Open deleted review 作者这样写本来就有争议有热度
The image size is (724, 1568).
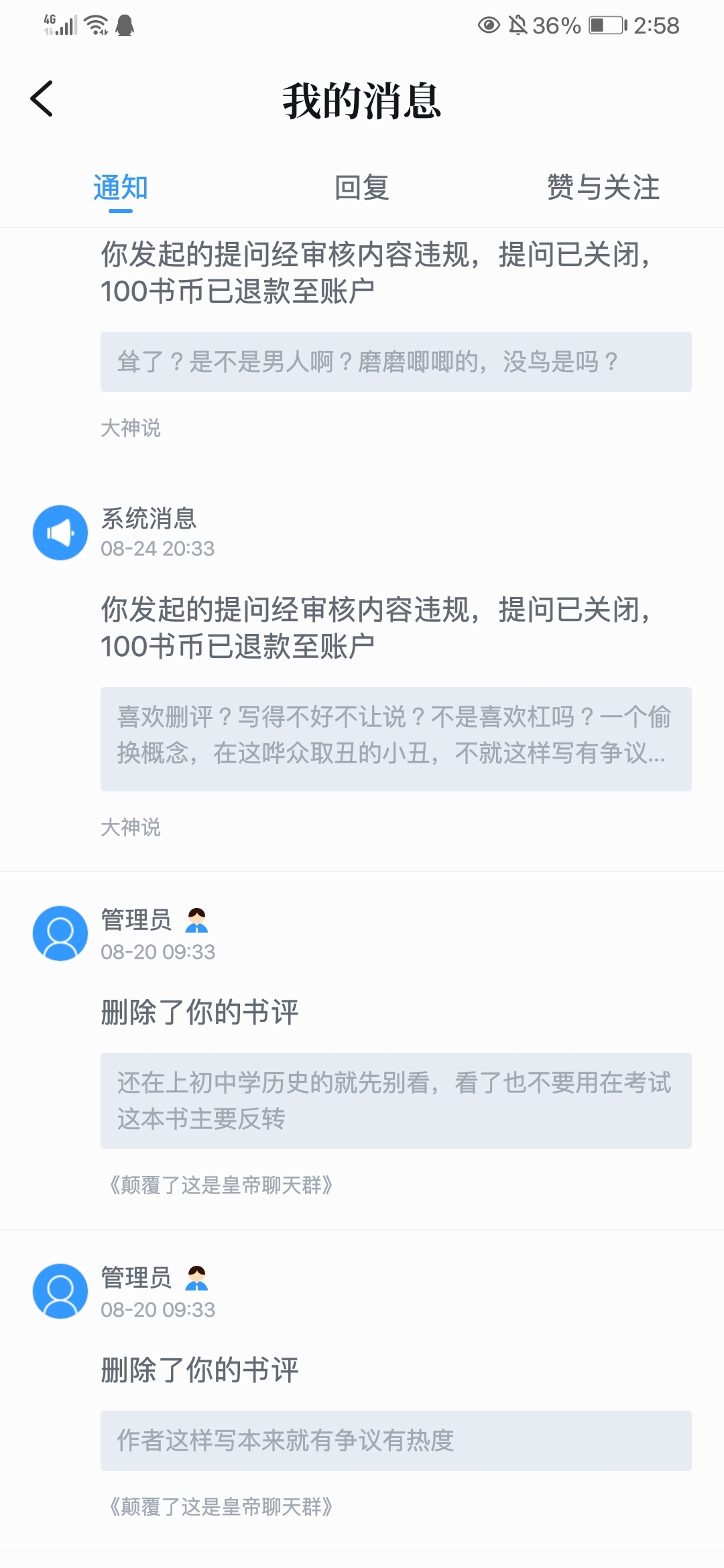pyautogui.click(x=396, y=1440)
